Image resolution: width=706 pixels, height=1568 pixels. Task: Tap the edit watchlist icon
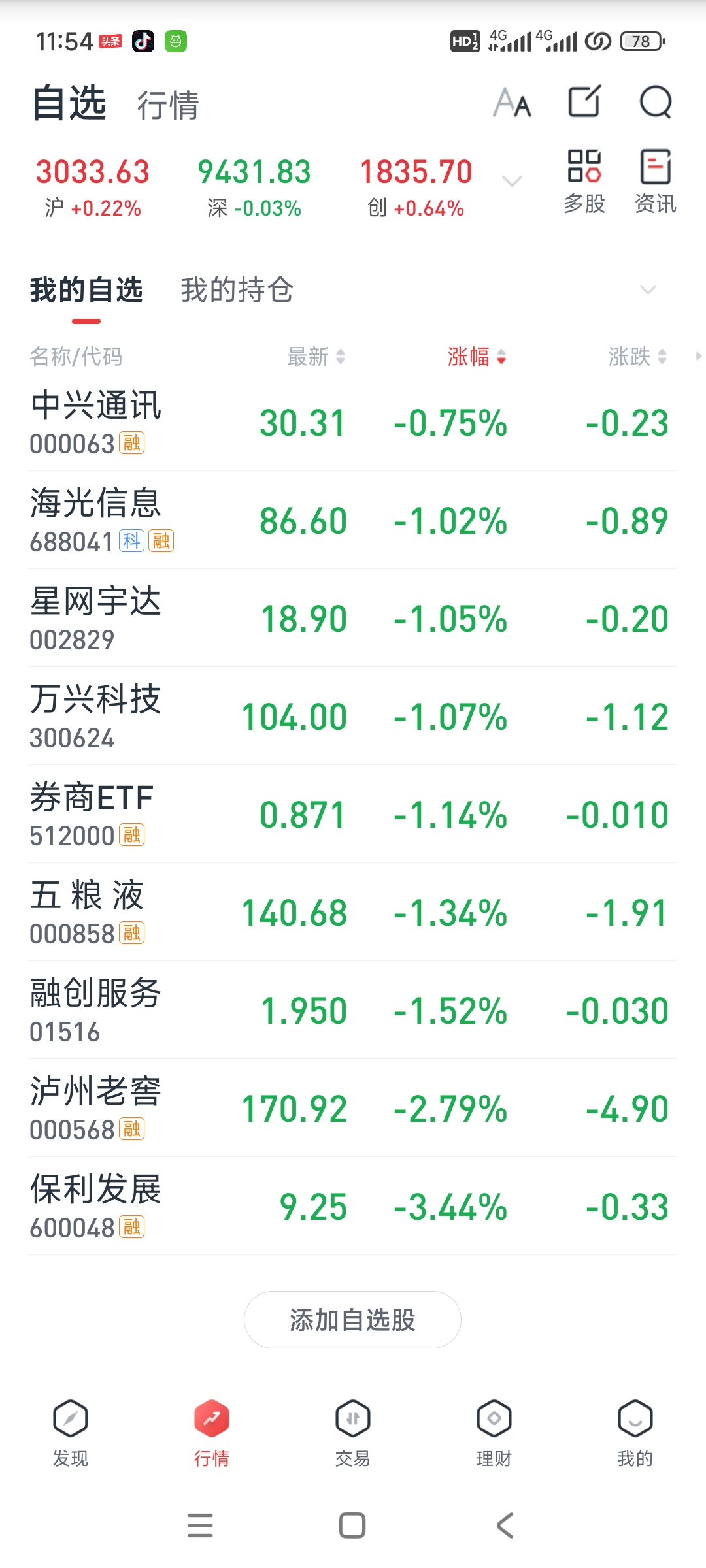coord(584,102)
